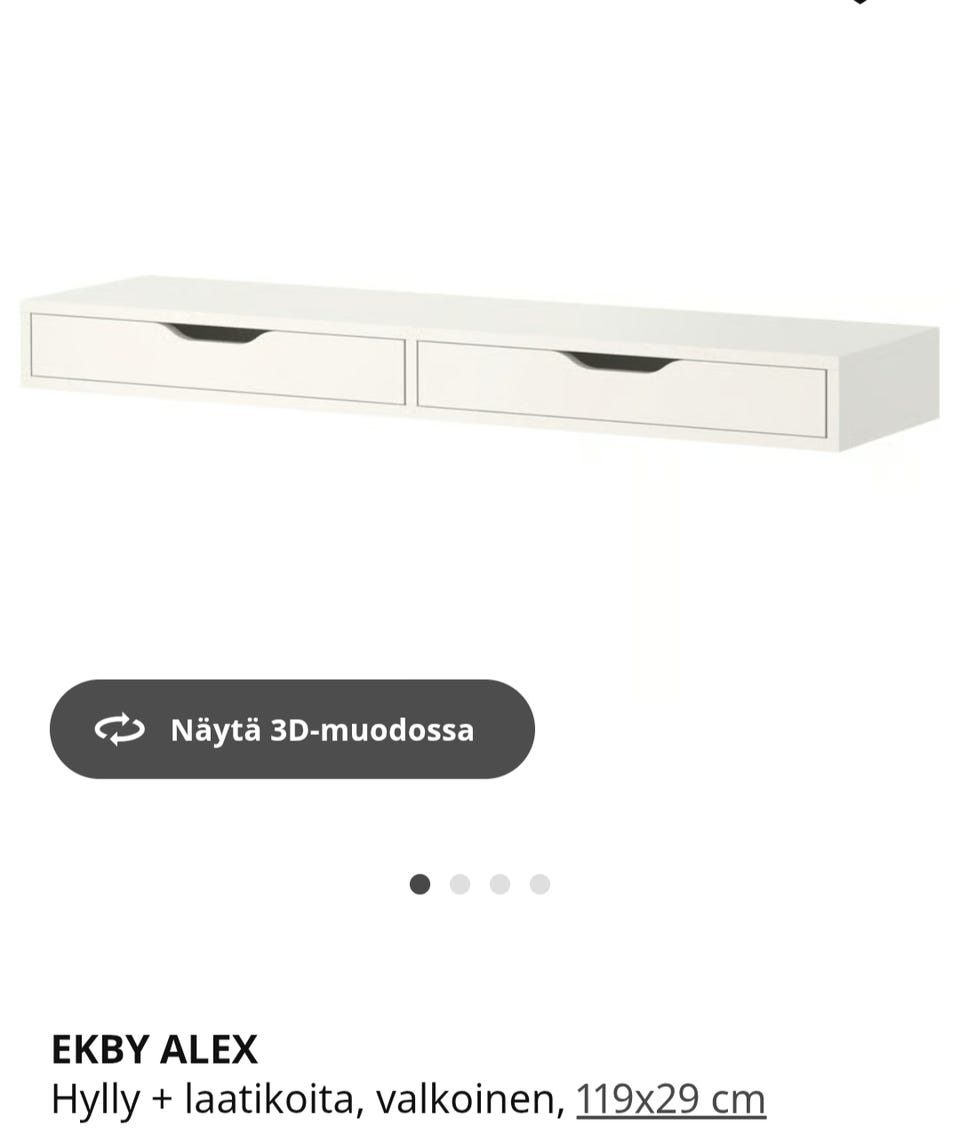Select the first active carousel dot
Image resolution: width=960 pixels, height=1133 pixels.
(421, 884)
